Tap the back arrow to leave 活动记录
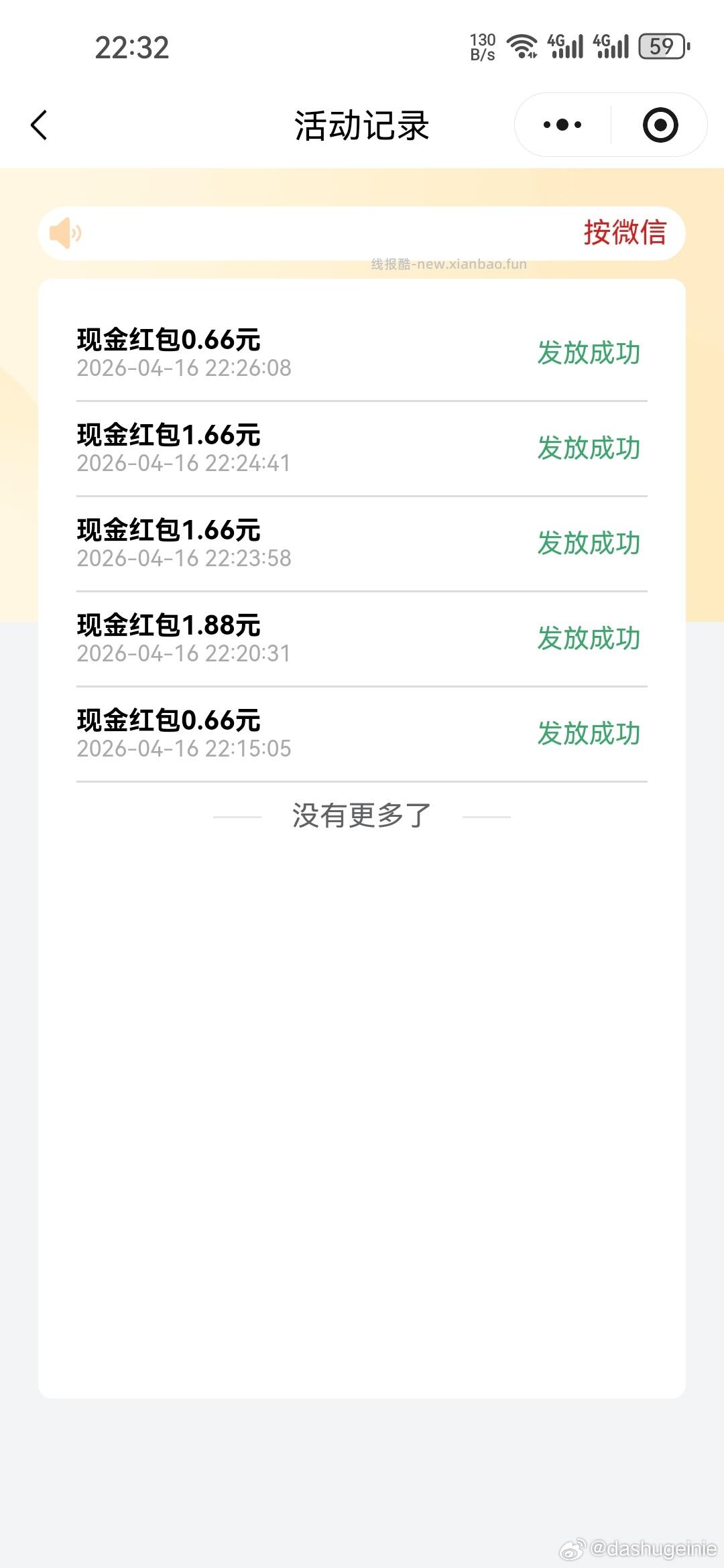Image resolution: width=724 pixels, height=1568 pixels. point(38,125)
